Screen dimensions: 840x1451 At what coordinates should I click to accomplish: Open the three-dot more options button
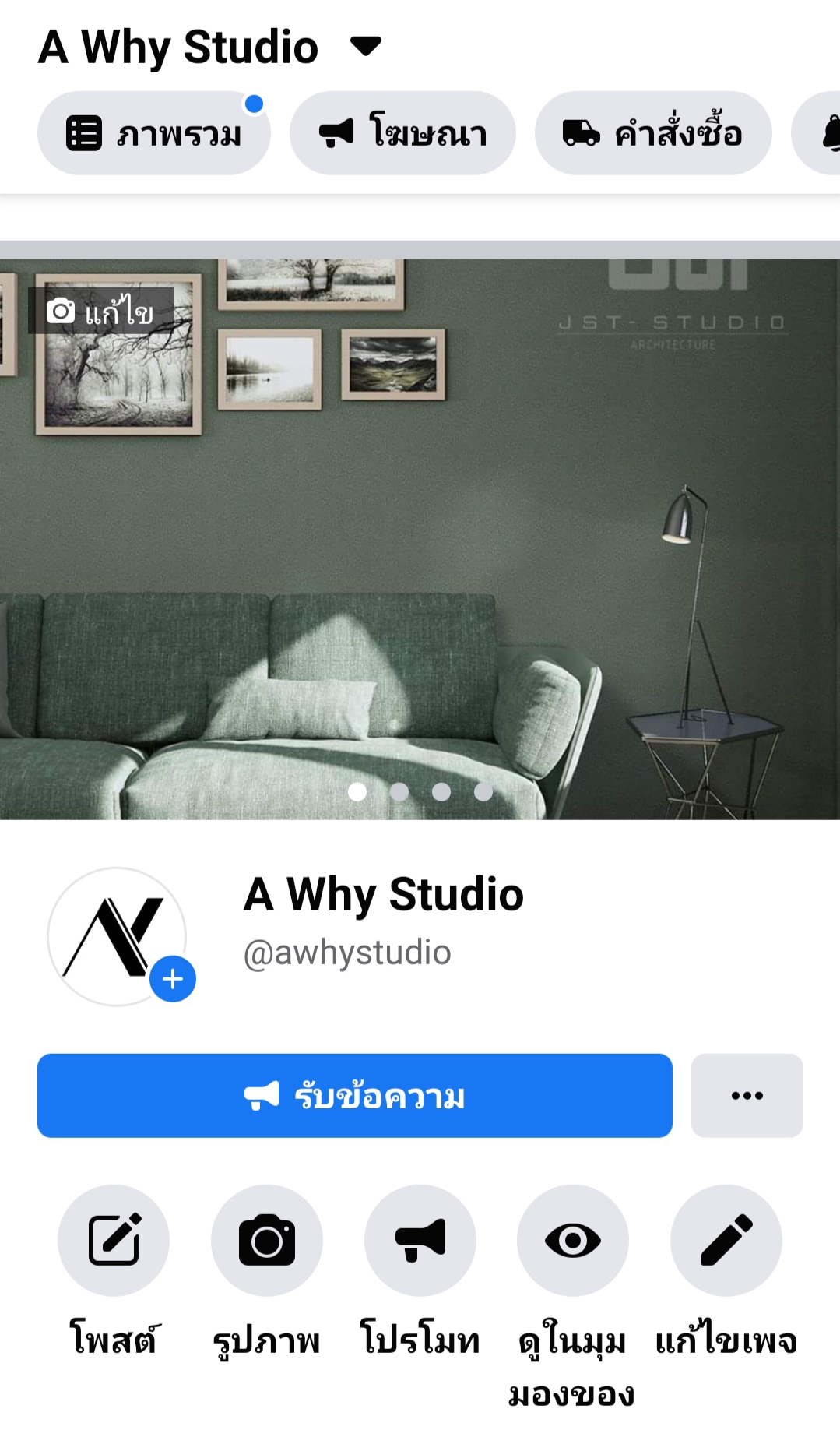tap(747, 1096)
